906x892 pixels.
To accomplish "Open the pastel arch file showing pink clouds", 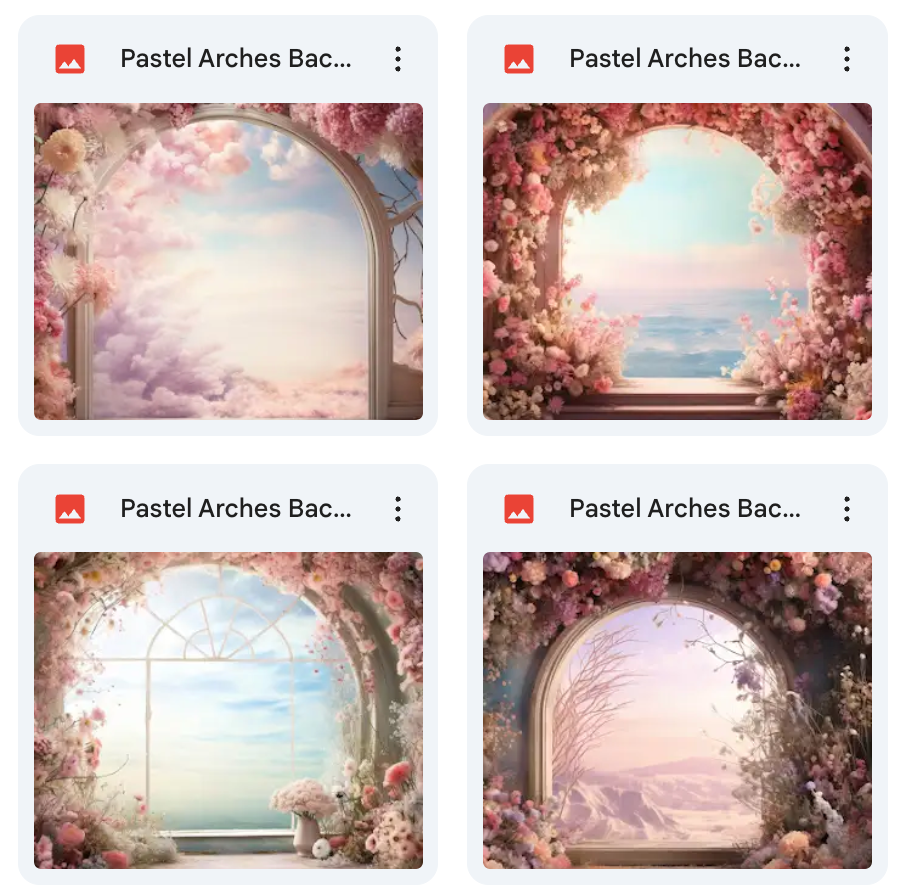I will (228, 261).
